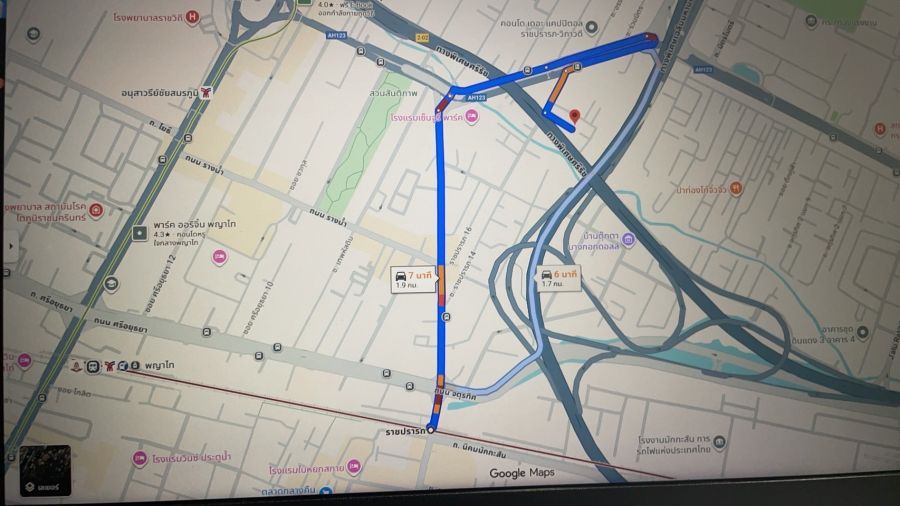
Task: Select the 7-minute 1.9 km driving route
Action: (x=412, y=279)
